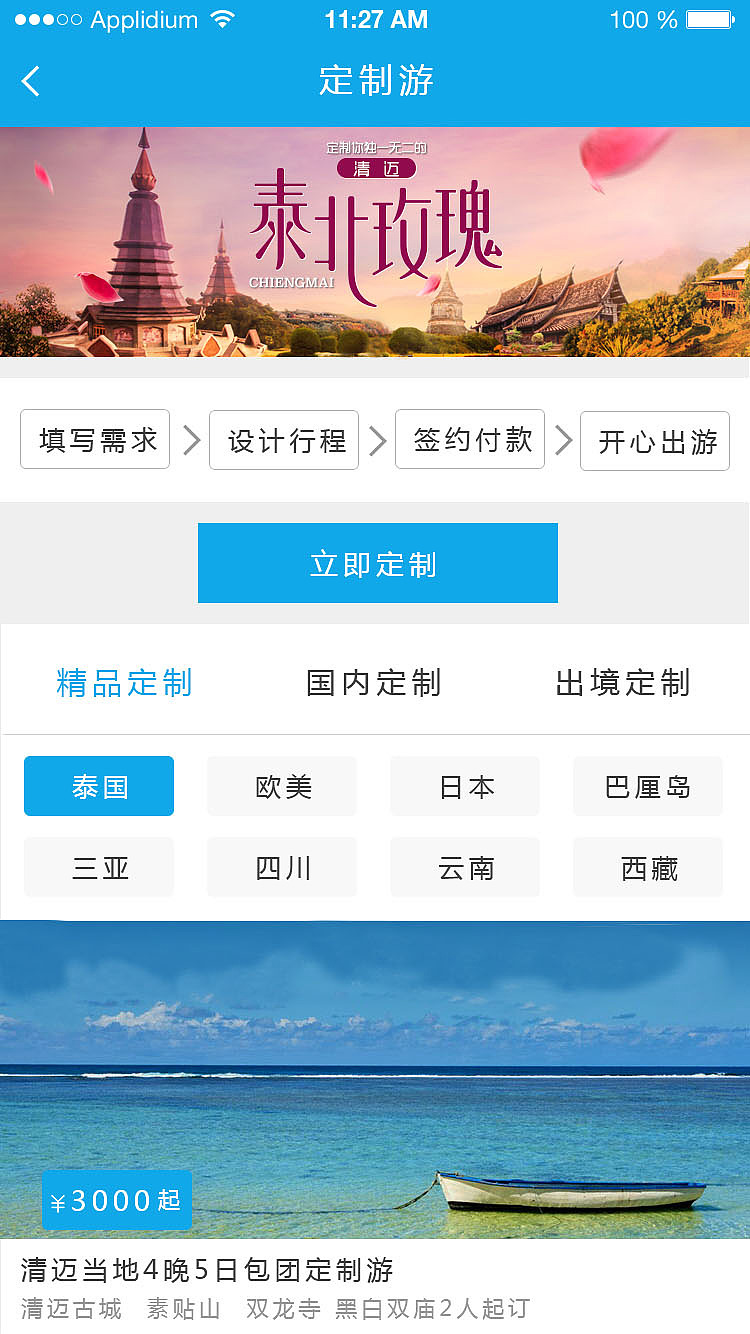Tap the back arrow to return
This screenshot has width=750, height=1334.
pos(30,81)
